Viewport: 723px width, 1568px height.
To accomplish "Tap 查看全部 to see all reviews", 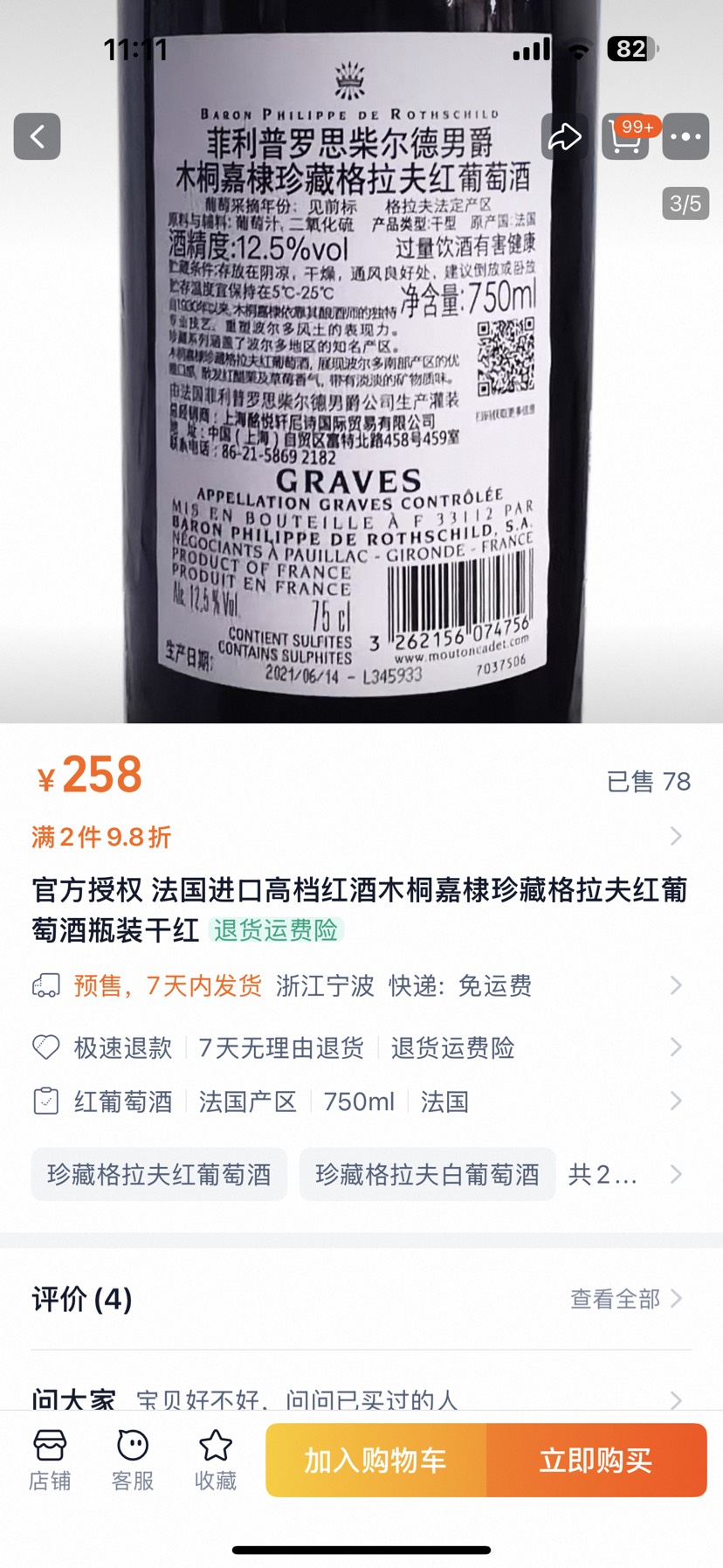I will click(x=625, y=1299).
